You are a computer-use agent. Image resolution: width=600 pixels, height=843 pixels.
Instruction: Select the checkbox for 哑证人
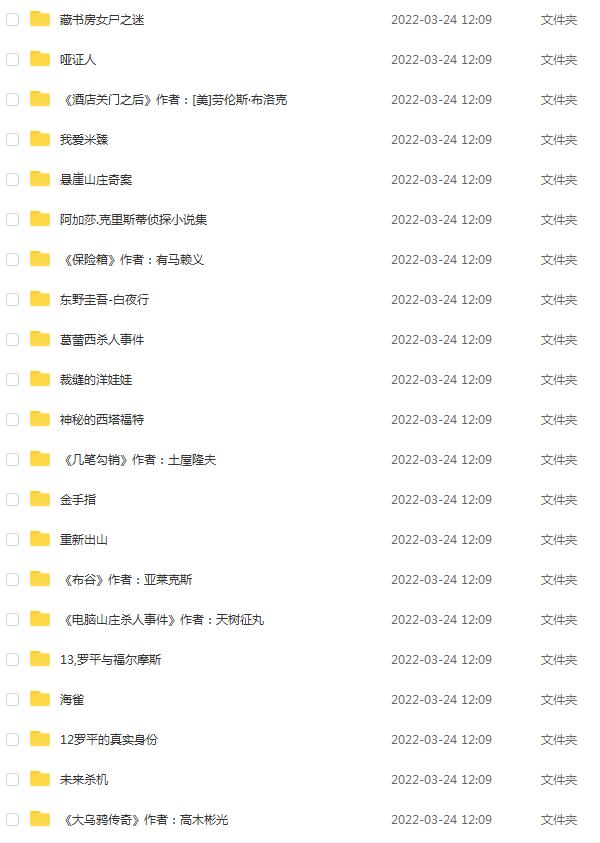pyautogui.click(x=12, y=59)
